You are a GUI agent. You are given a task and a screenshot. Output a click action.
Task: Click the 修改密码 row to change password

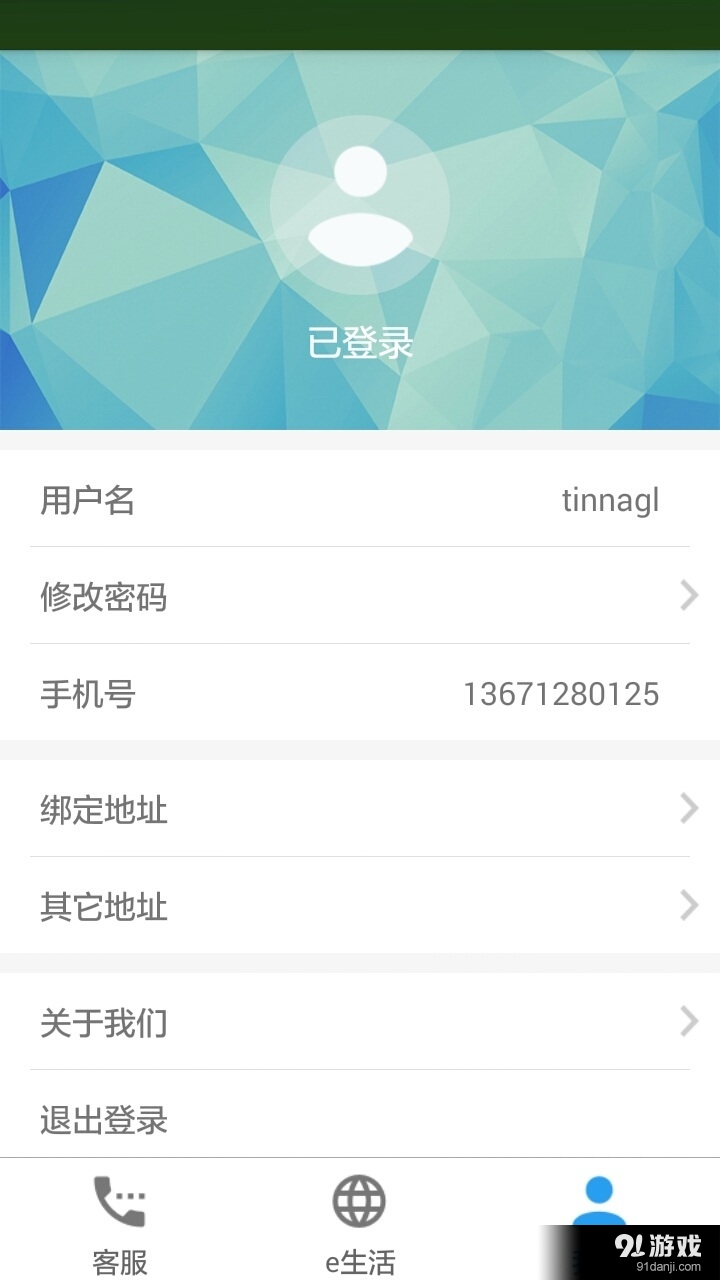click(360, 596)
